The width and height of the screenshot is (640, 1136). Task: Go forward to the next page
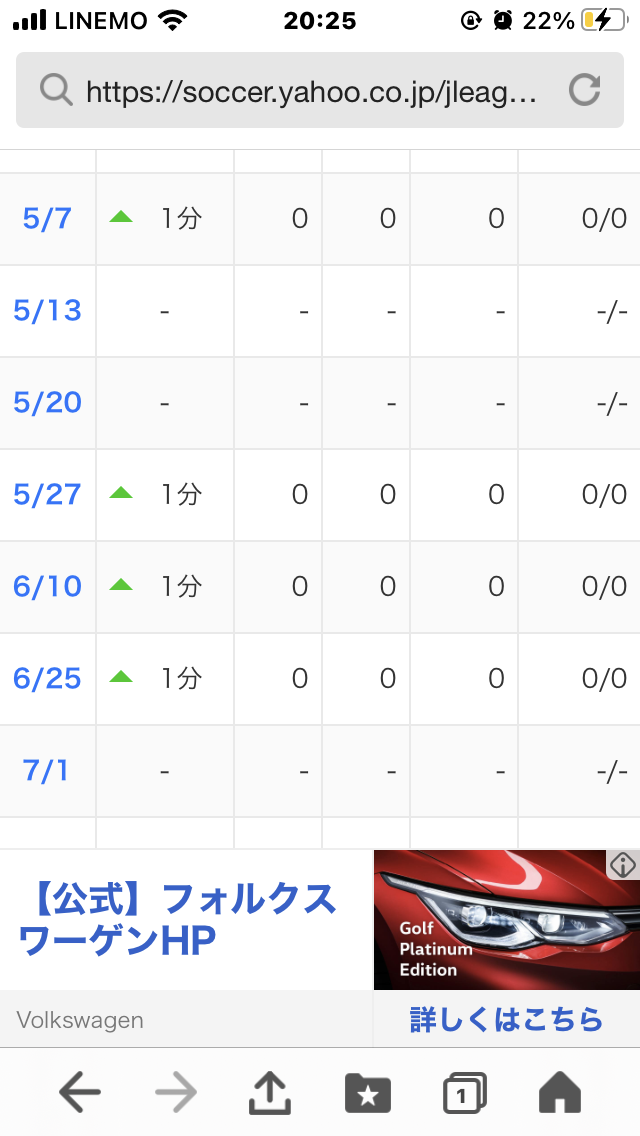pyautogui.click(x=176, y=1092)
